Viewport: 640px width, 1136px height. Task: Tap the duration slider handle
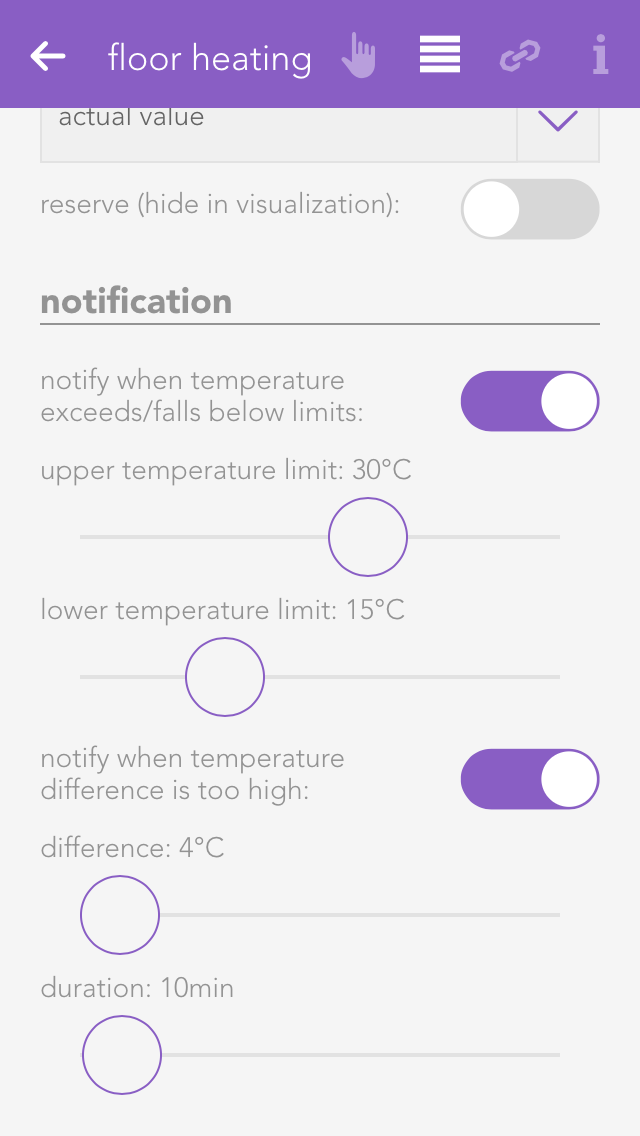[x=122, y=1055]
